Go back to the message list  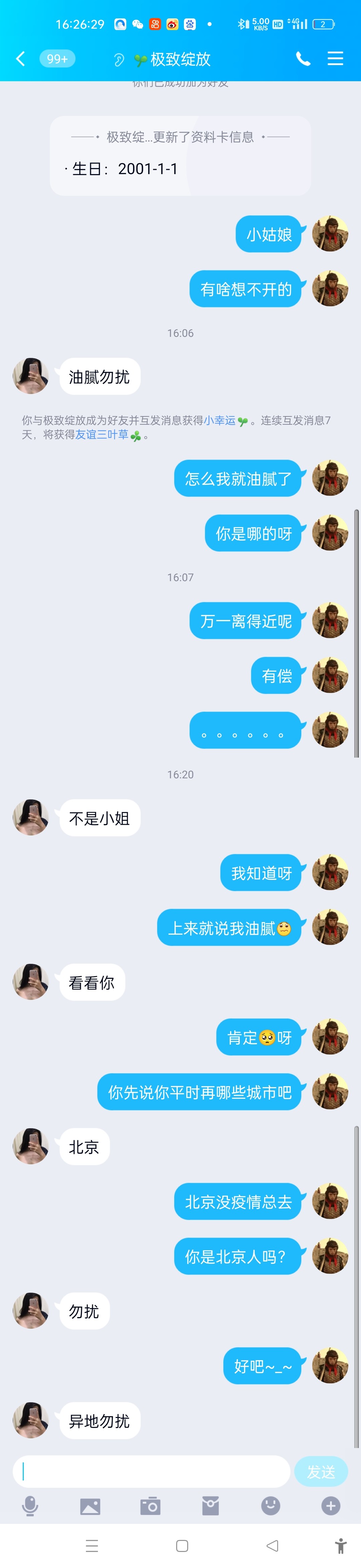[21, 58]
